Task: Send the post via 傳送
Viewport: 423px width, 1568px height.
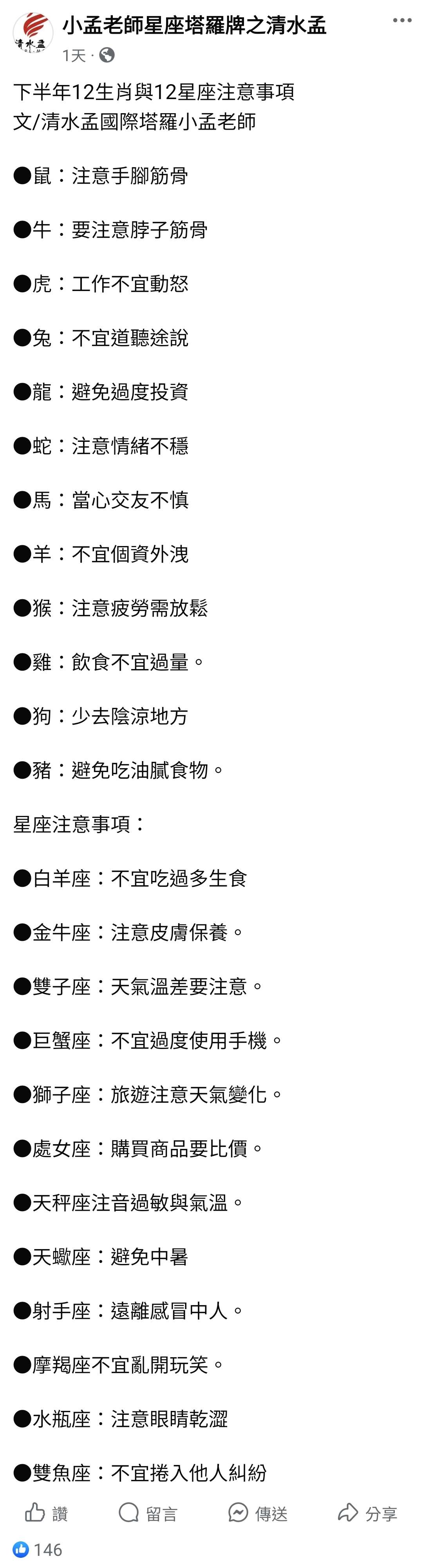Action: [258, 1513]
